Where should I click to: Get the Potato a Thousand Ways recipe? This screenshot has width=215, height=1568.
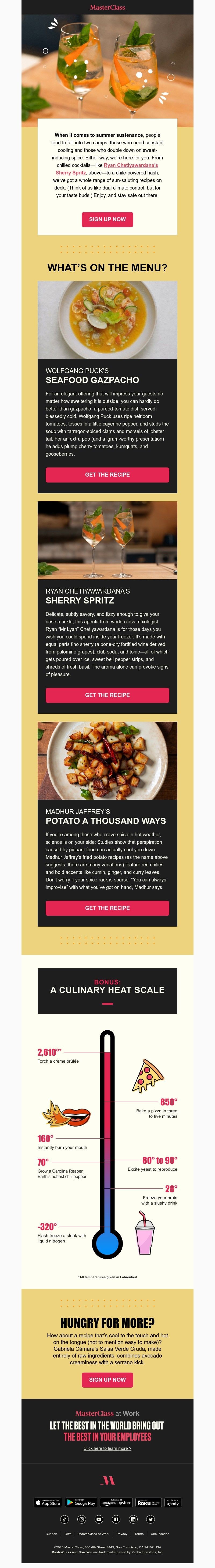tap(107, 908)
